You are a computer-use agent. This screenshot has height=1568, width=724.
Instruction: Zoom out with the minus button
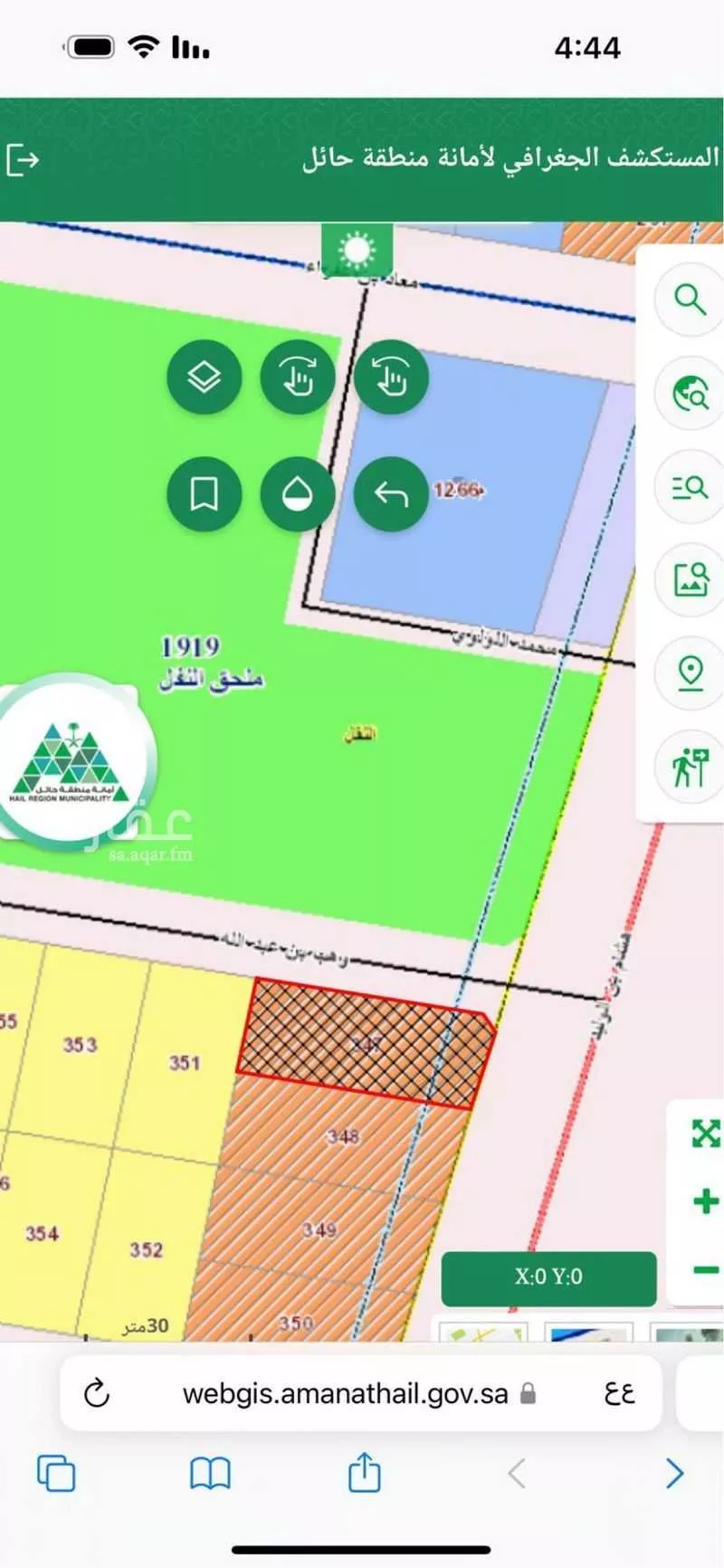[705, 1270]
